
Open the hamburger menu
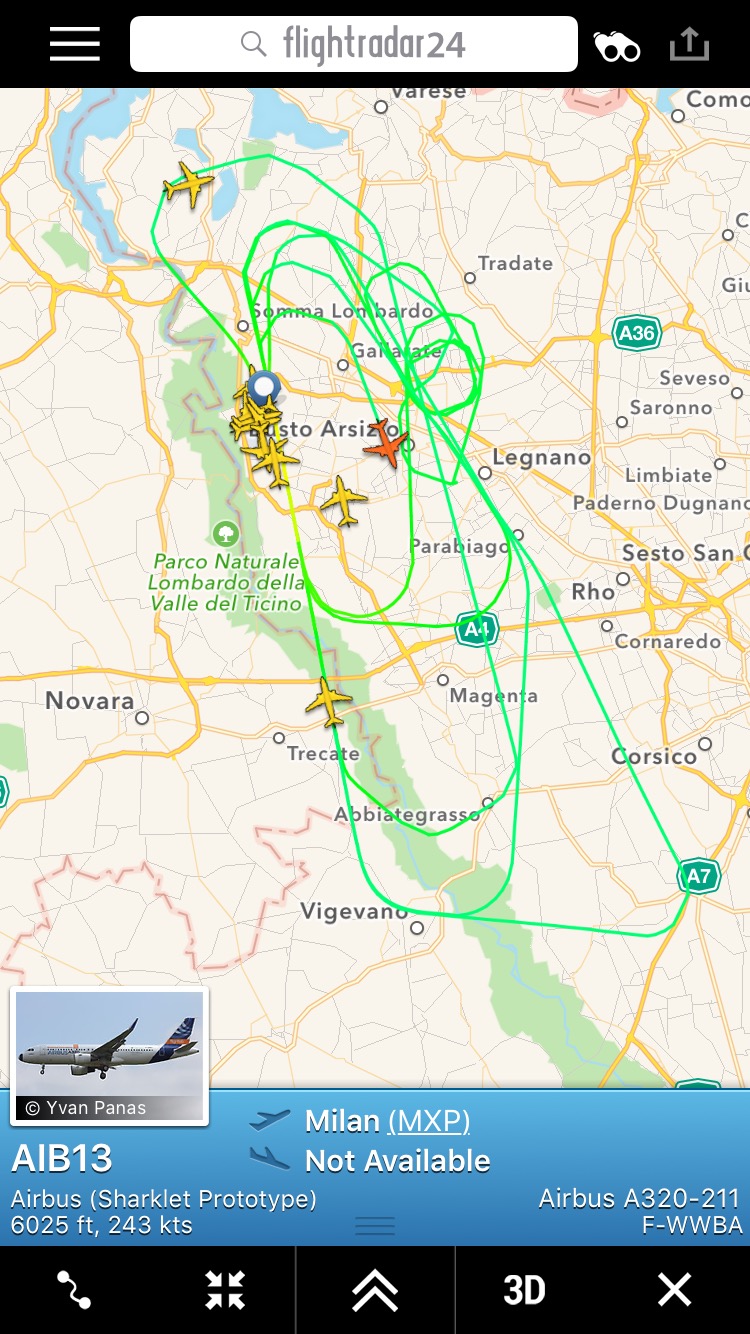click(x=75, y=45)
